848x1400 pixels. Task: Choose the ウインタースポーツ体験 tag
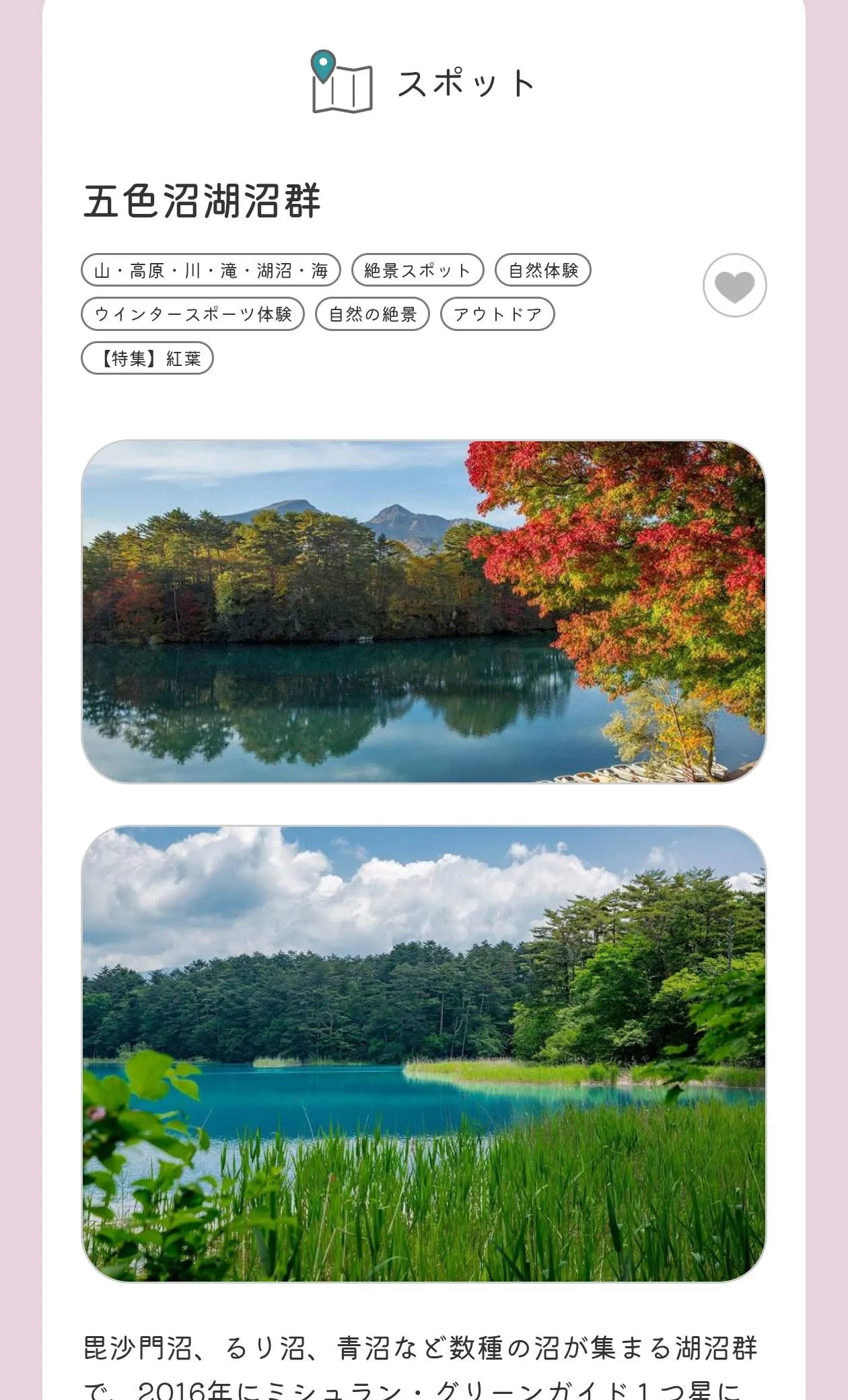[192, 314]
